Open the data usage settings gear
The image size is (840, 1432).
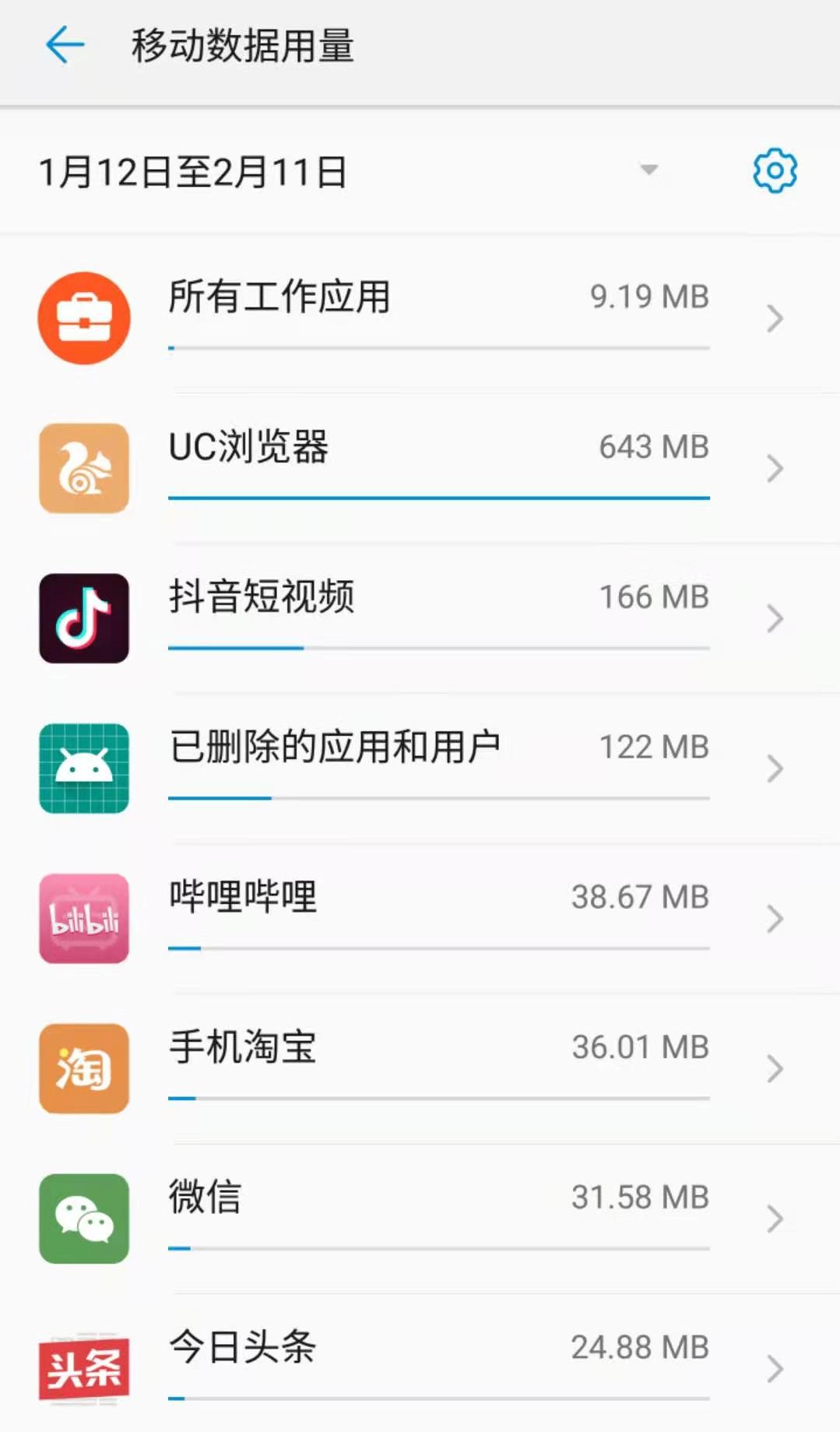(x=774, y=171)
